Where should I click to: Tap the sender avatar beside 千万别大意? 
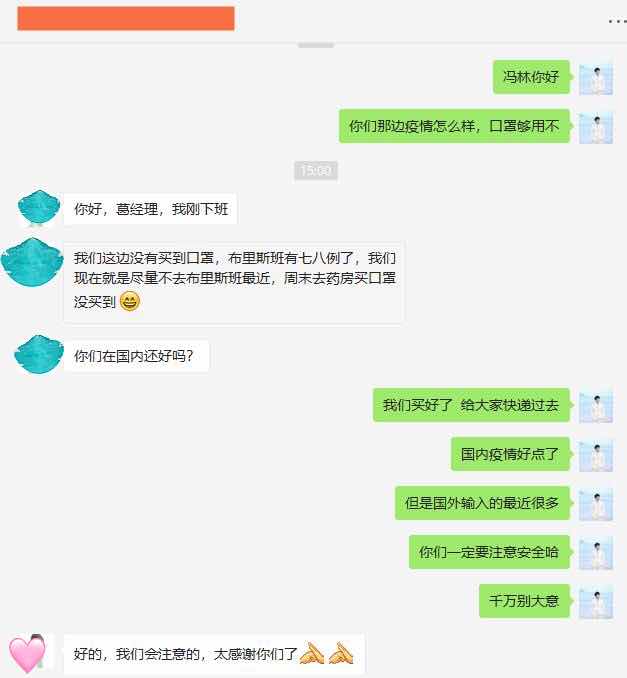point(596,601)
